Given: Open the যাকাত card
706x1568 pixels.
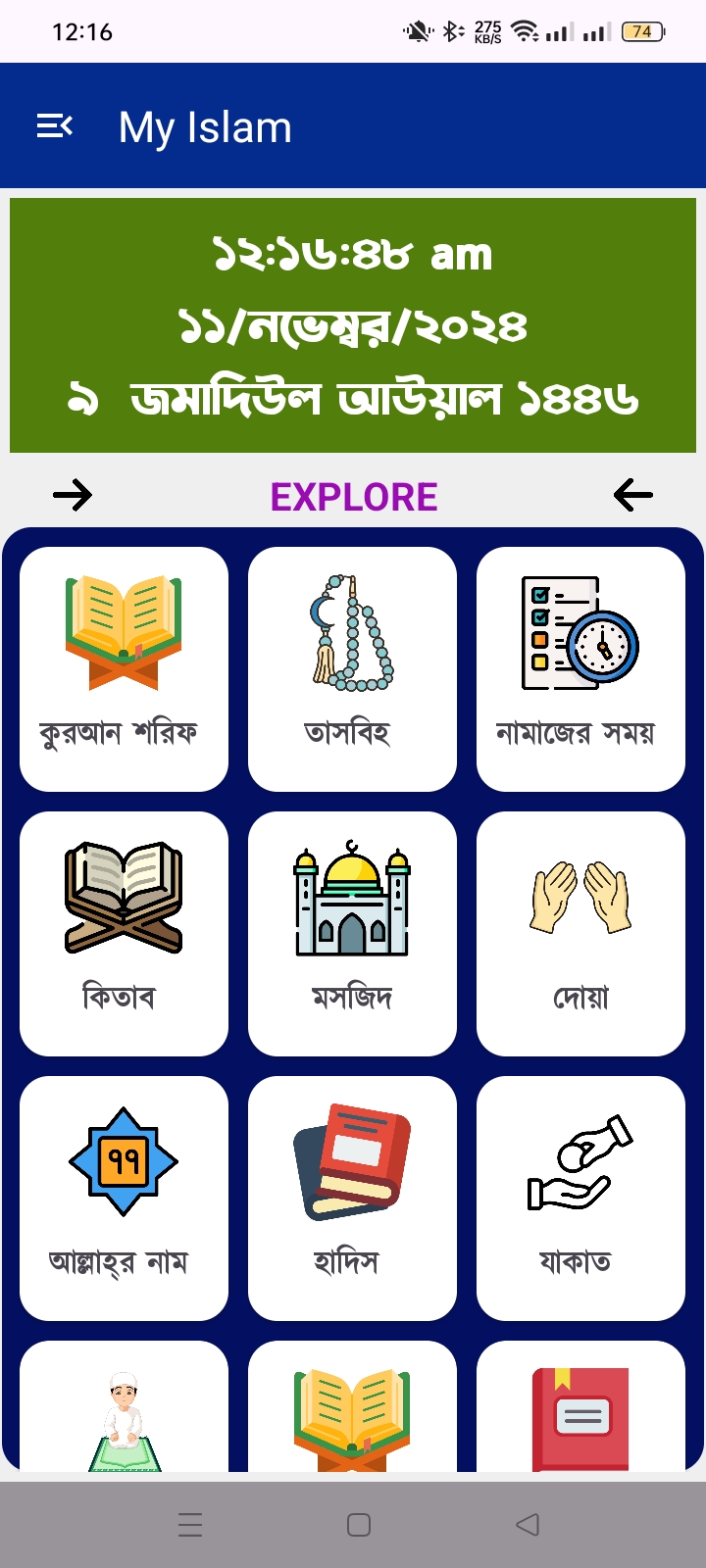Looking at the screenshot, I should pyautogui.click(x=580, y=1198).
